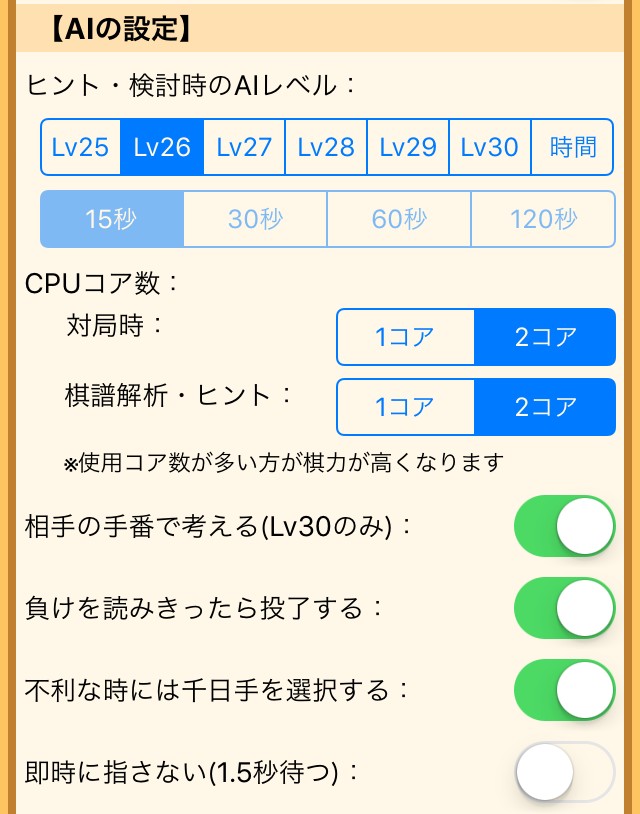Switch hint AI level to Lv29
Image resolution: width=640 pixels, height=814 pixels.
click(x=408, y=147)
